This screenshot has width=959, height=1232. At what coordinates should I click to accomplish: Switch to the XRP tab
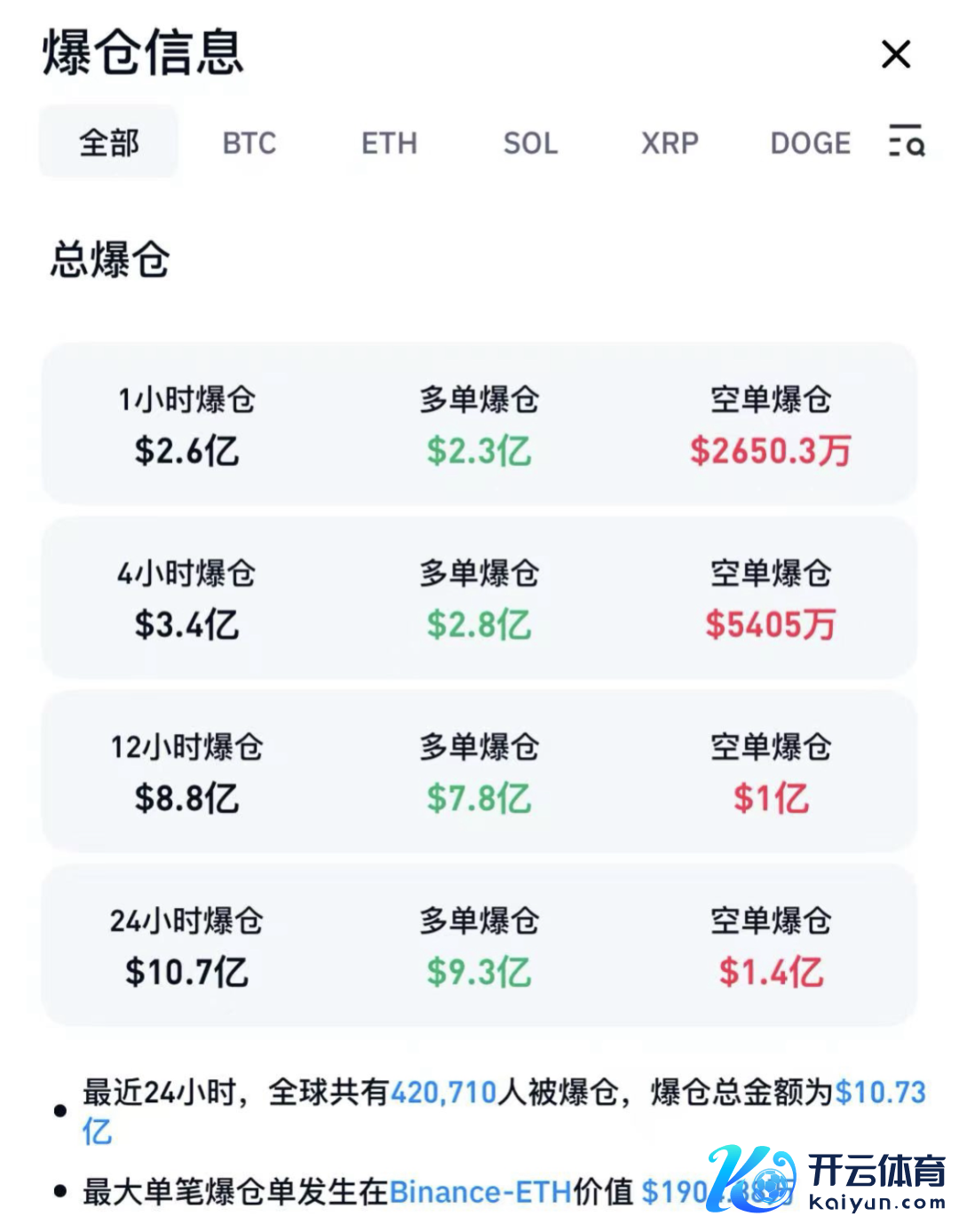click(670, 143)
